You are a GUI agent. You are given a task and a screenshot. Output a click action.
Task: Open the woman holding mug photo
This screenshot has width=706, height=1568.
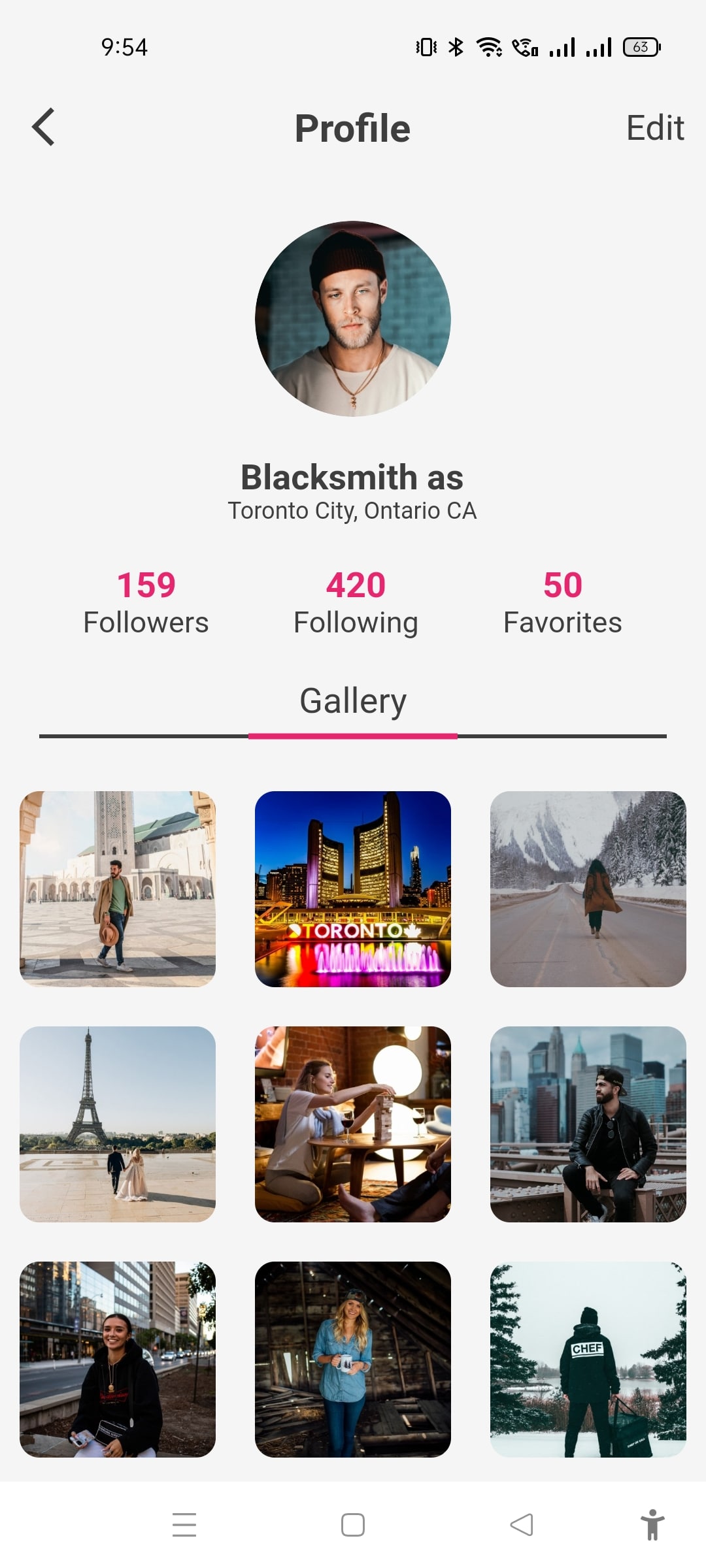353,1359
